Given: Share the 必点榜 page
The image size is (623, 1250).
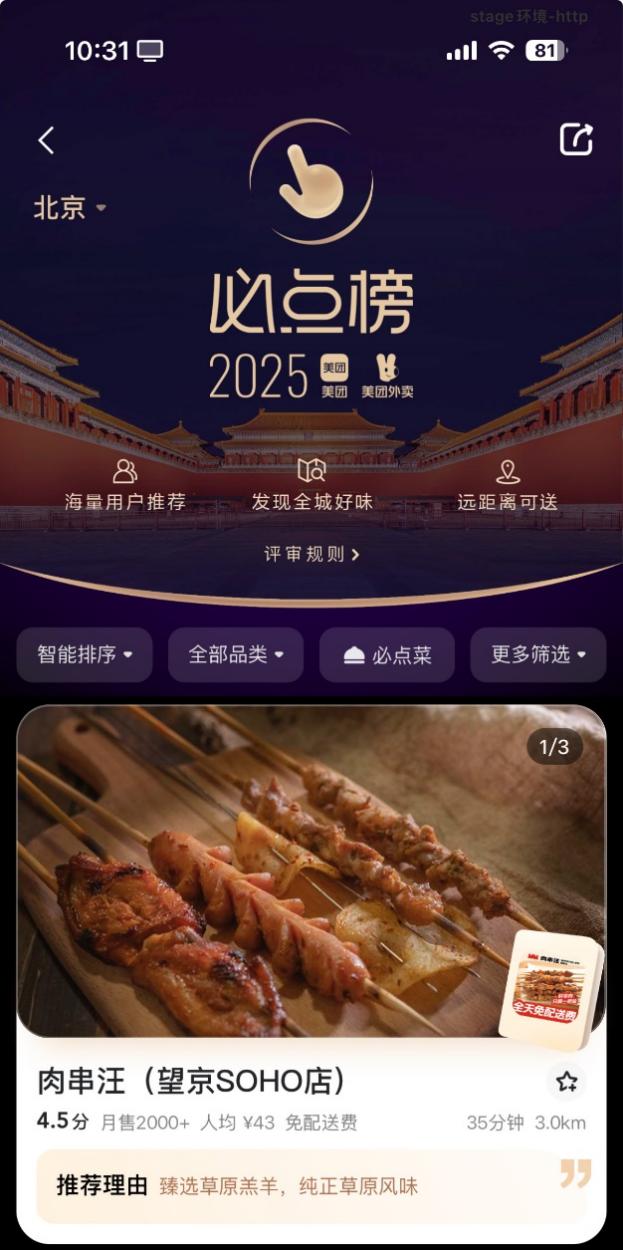Looking at the screenshot, I should pyautogui.click(x=576, y=140).
